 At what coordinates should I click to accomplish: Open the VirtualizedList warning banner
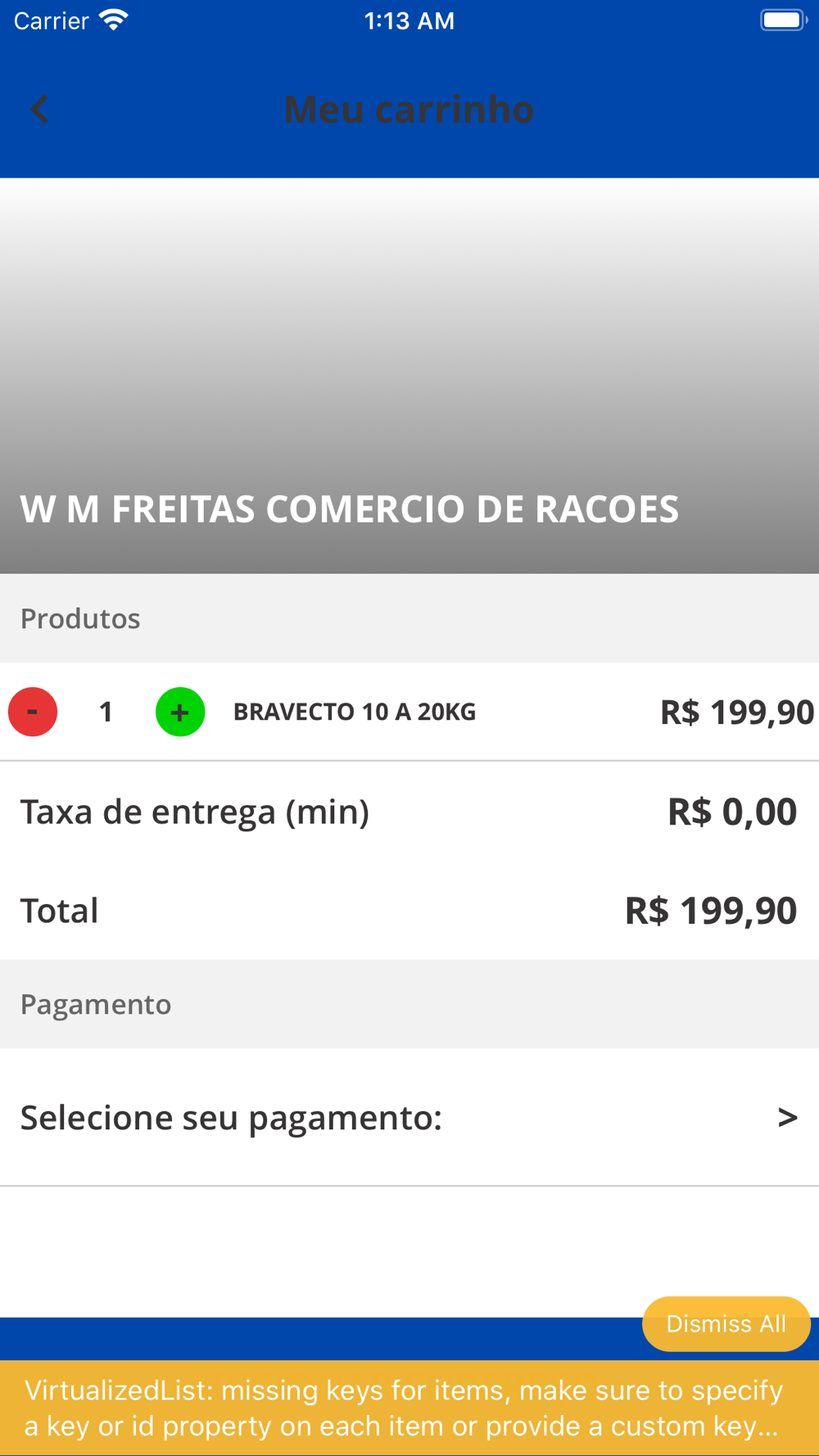point(409,1408)
